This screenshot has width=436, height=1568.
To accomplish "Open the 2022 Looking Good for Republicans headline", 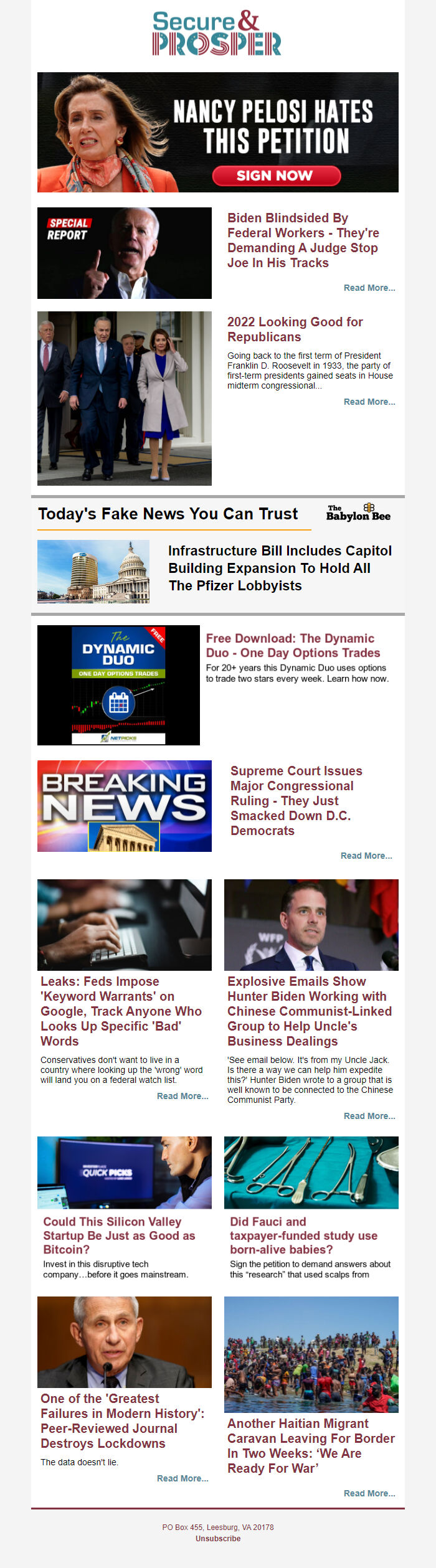I will [x=295, y=329].
